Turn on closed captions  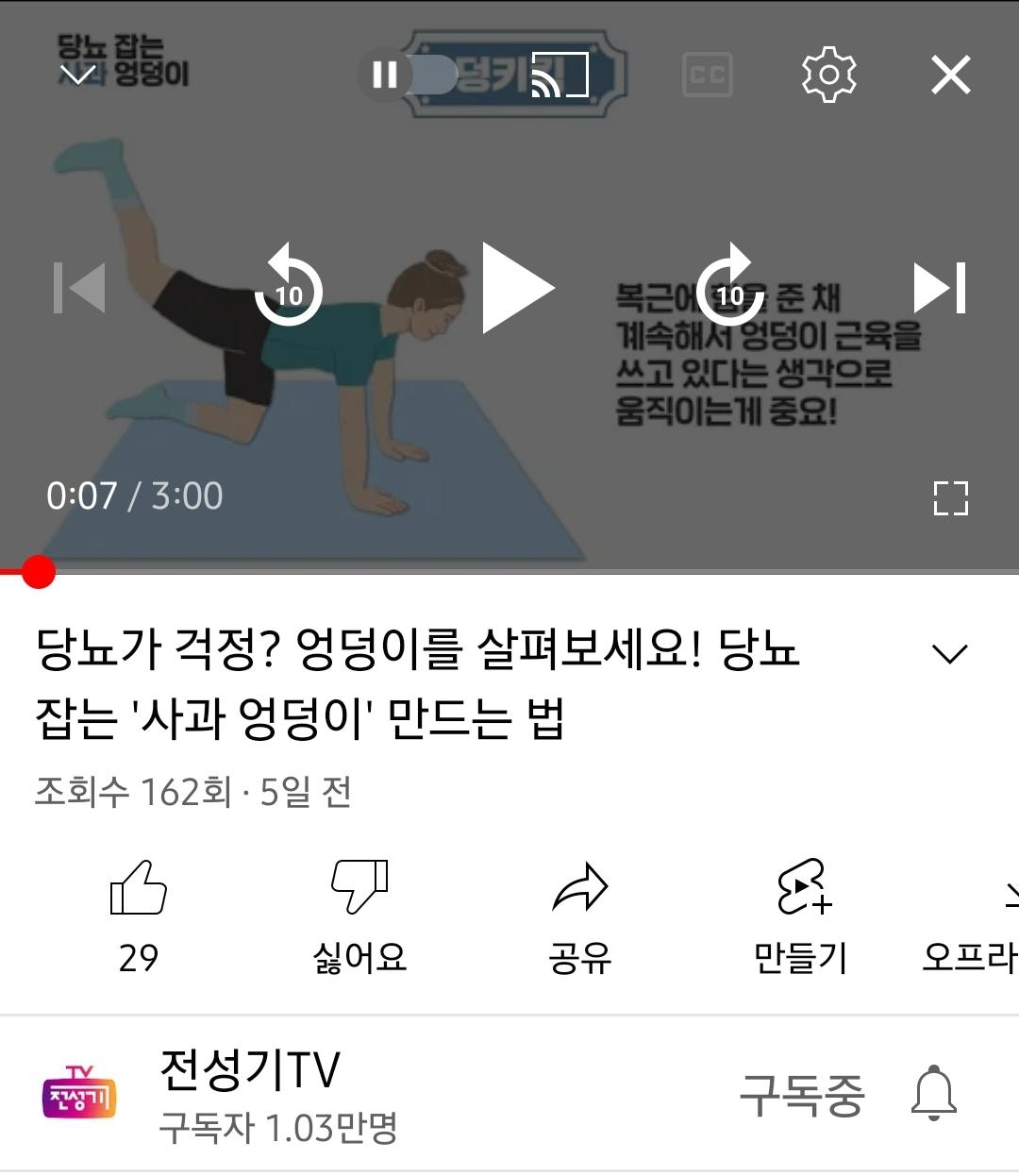707,75
